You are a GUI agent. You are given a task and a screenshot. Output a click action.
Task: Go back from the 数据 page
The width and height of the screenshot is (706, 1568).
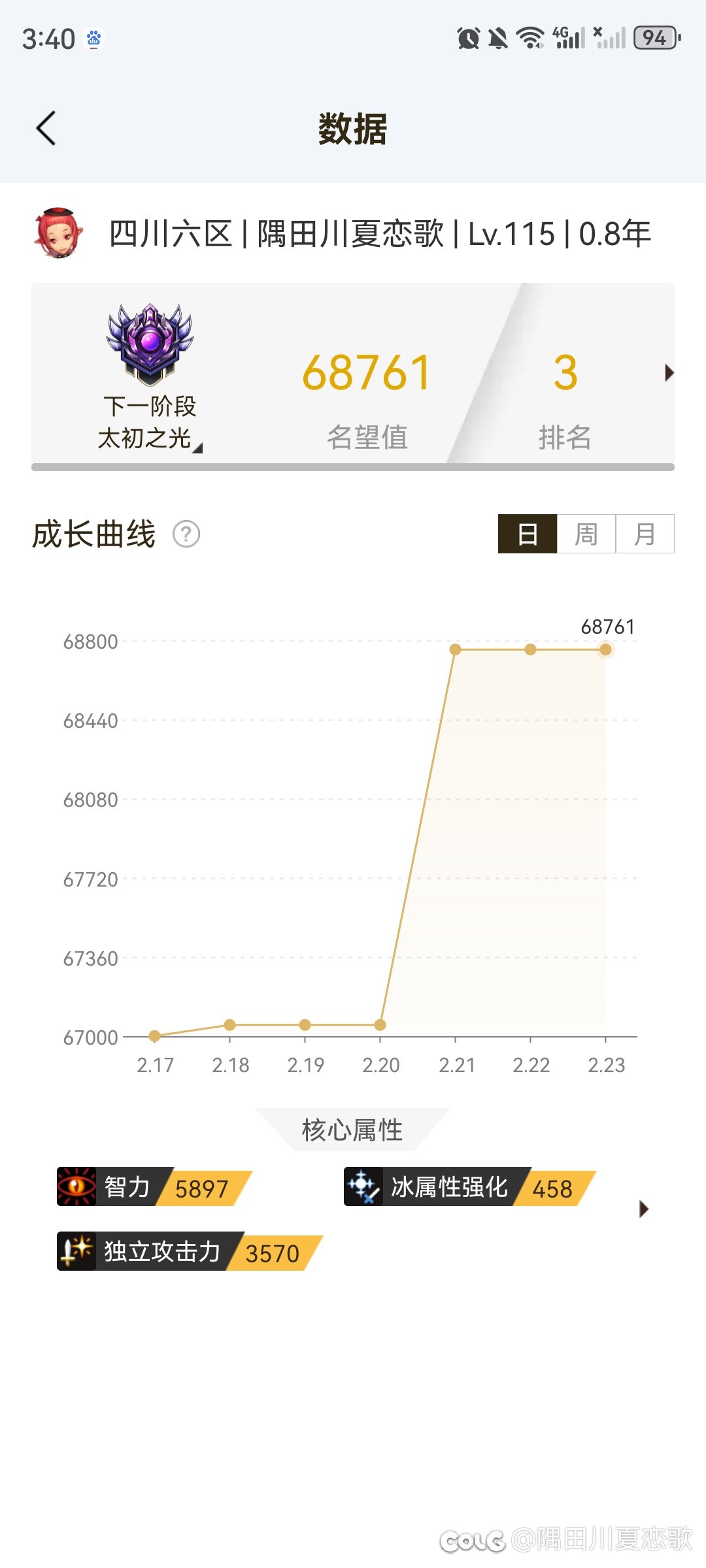coord(46,128)
